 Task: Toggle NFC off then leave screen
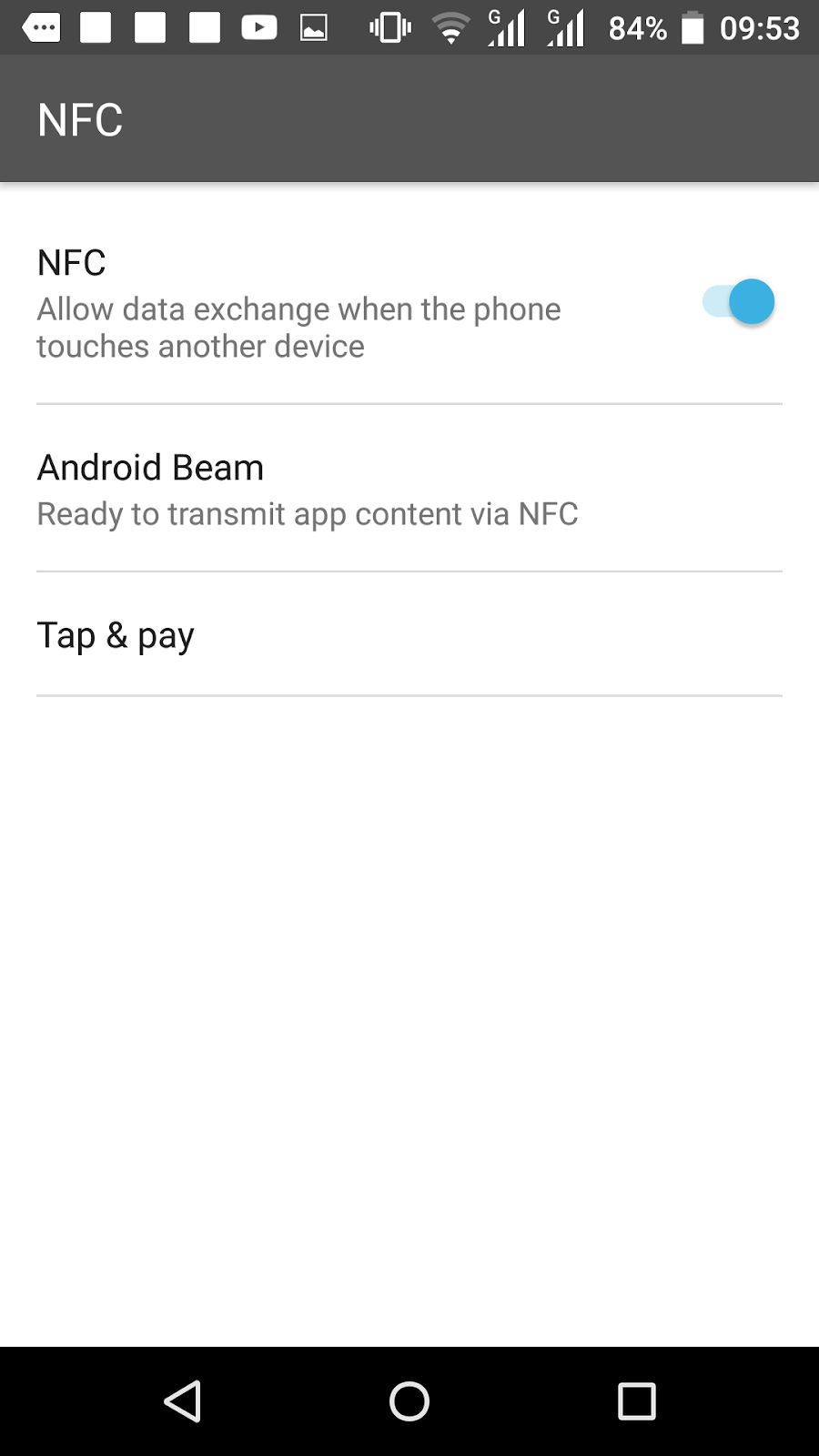(738, 301)
